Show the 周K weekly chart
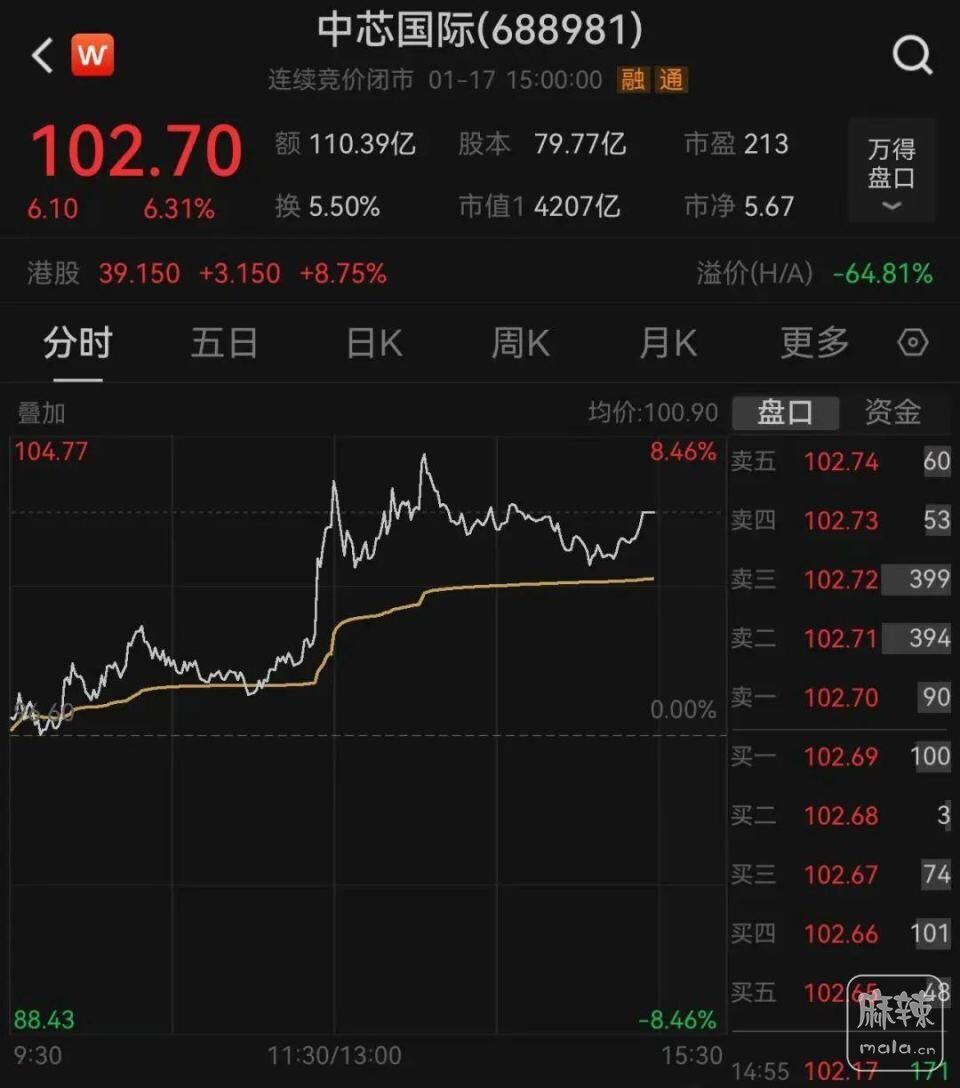This screenshot has height=1088, width=960. pos(520,343)
